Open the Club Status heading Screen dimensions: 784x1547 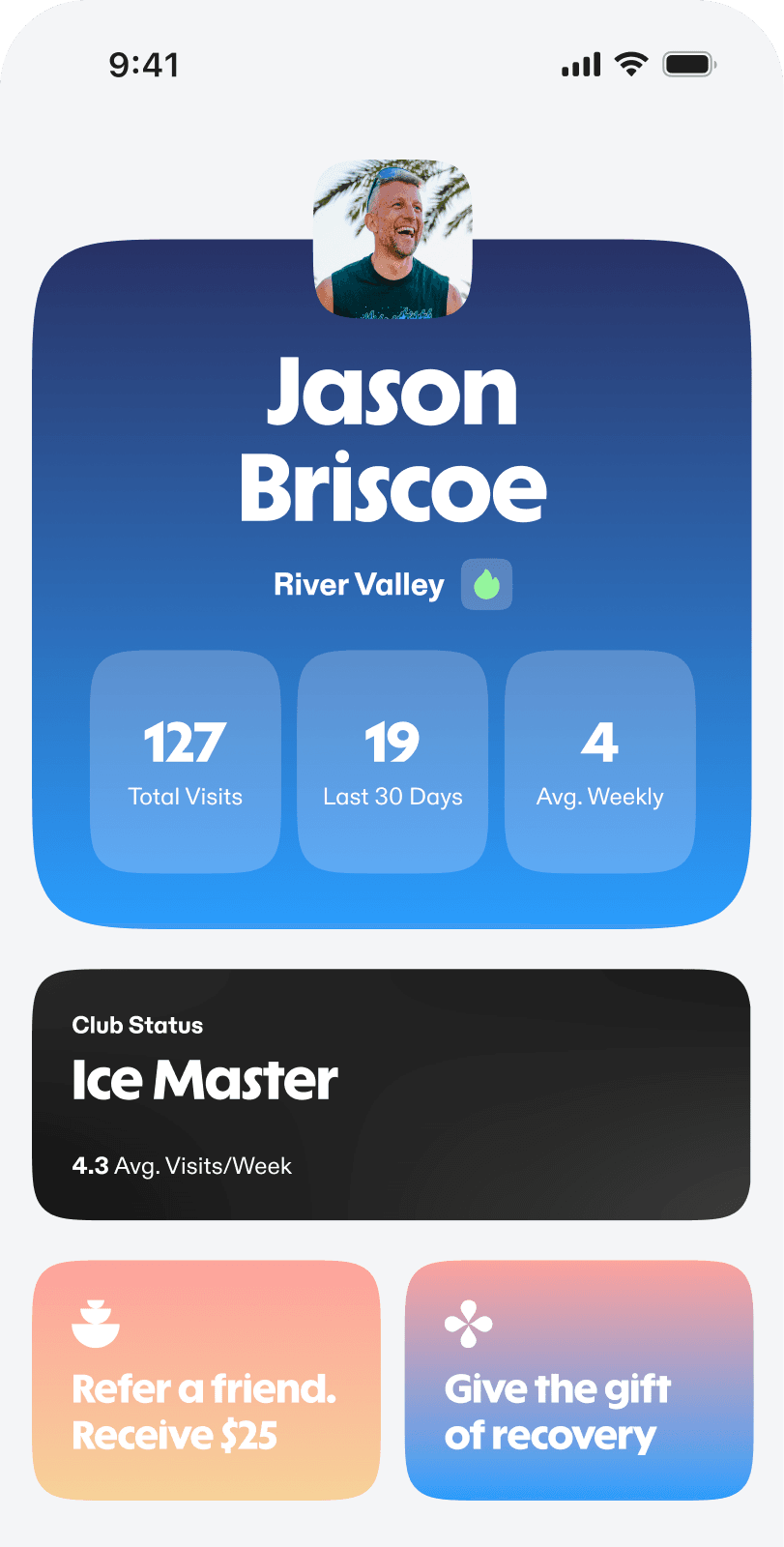[x=137, y=1025]
